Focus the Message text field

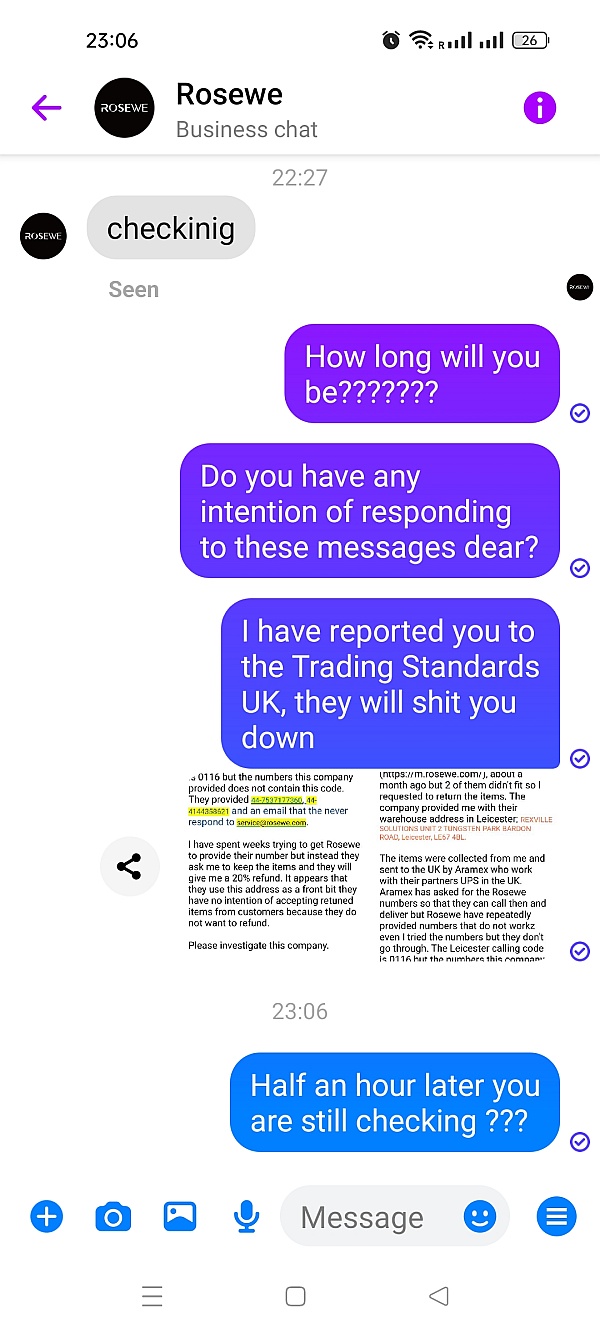[365, 1217]
